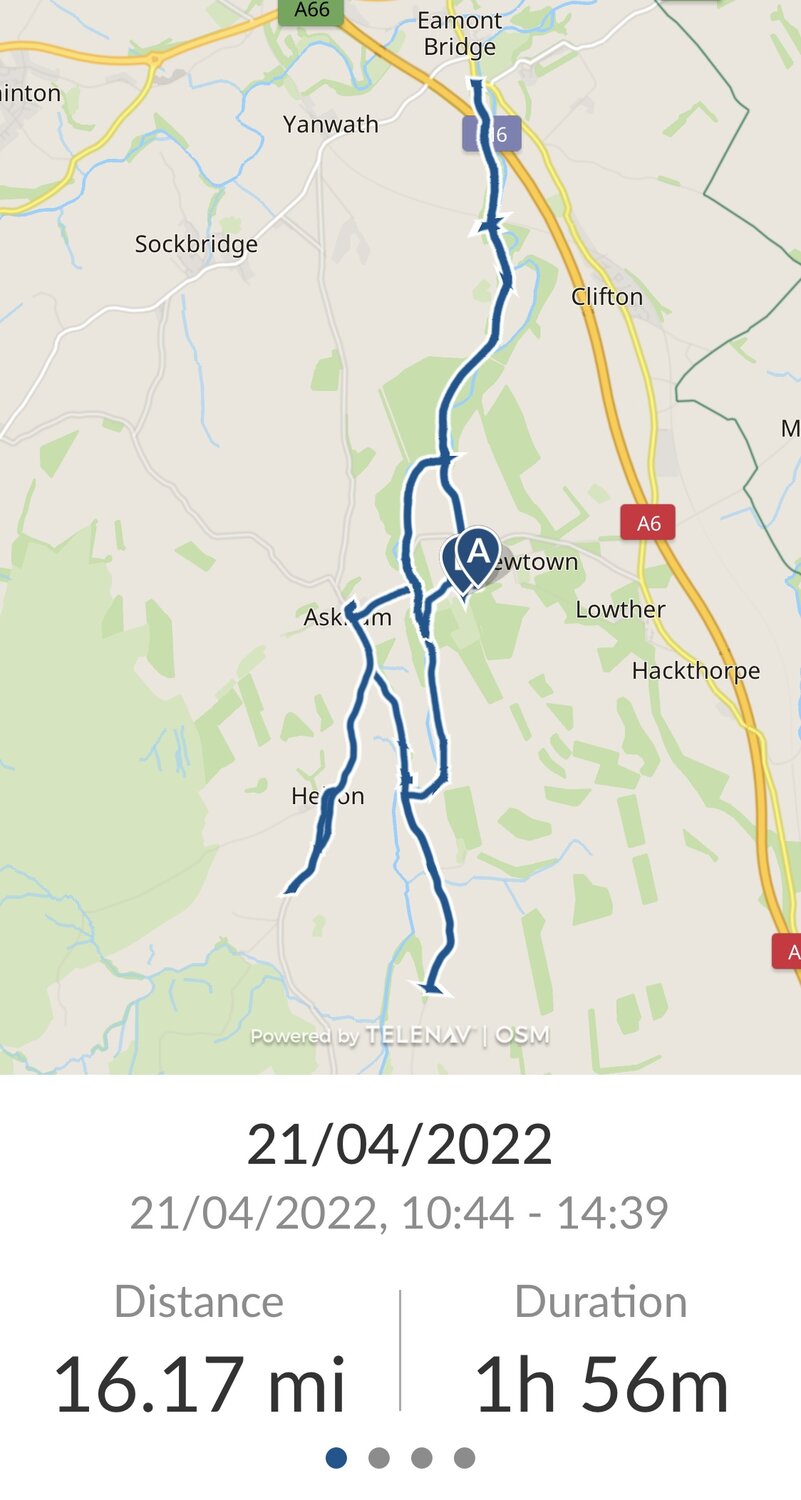
Task: Select the fourth page indicator dot
Action: (464, 1458)
